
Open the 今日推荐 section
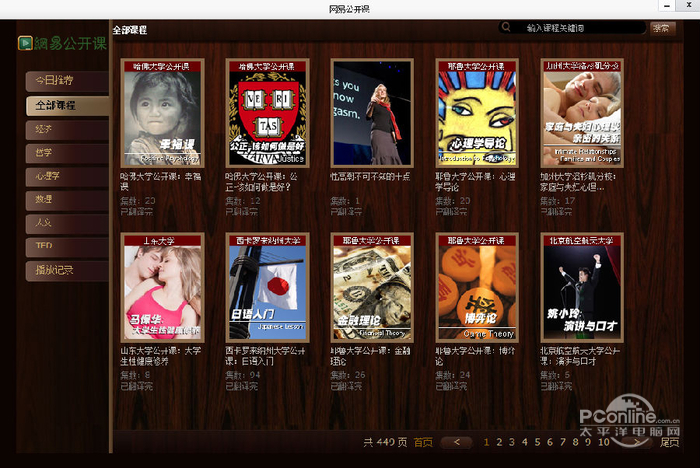pyautogui.click(x=57, y=80)
